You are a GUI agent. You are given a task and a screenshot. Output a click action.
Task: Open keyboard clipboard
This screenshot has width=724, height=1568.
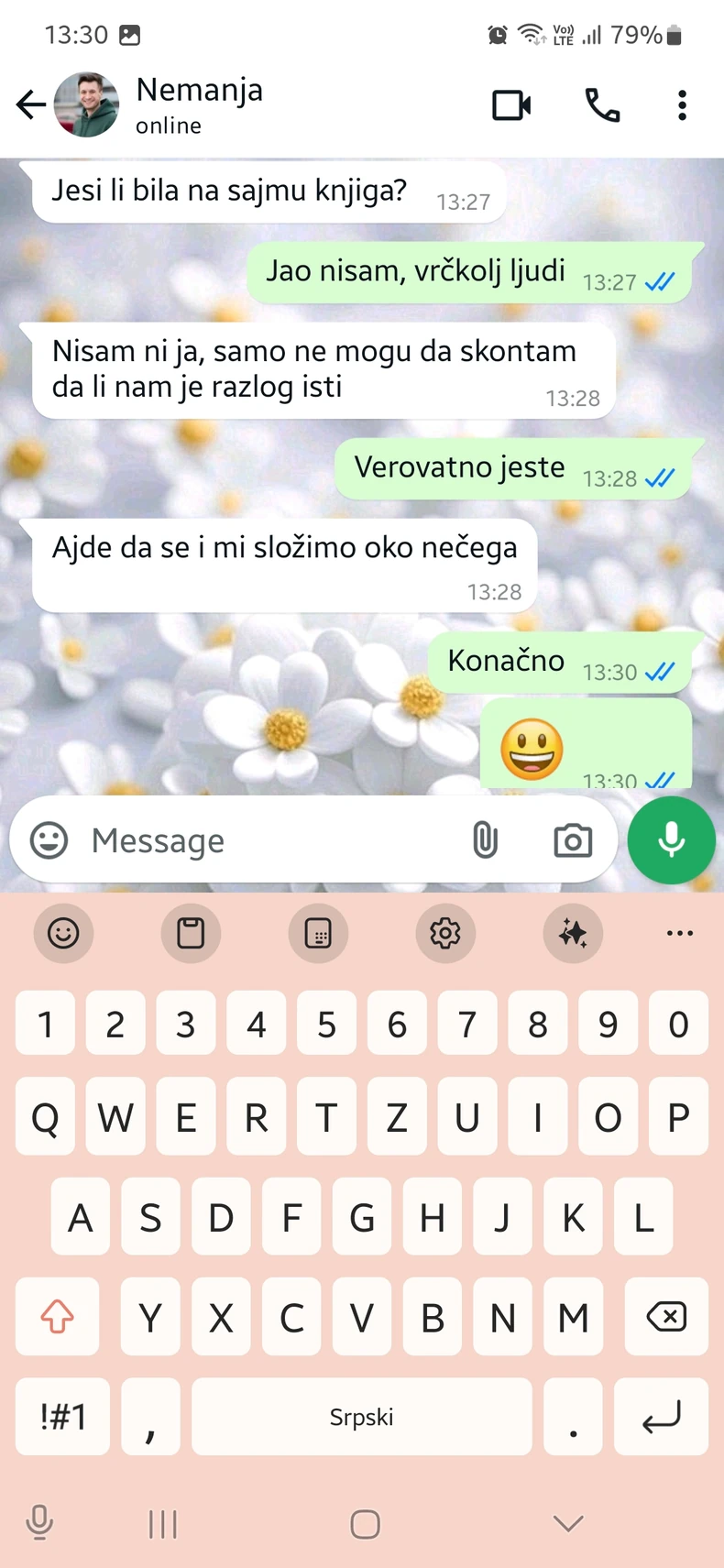[x=191, y=934]
